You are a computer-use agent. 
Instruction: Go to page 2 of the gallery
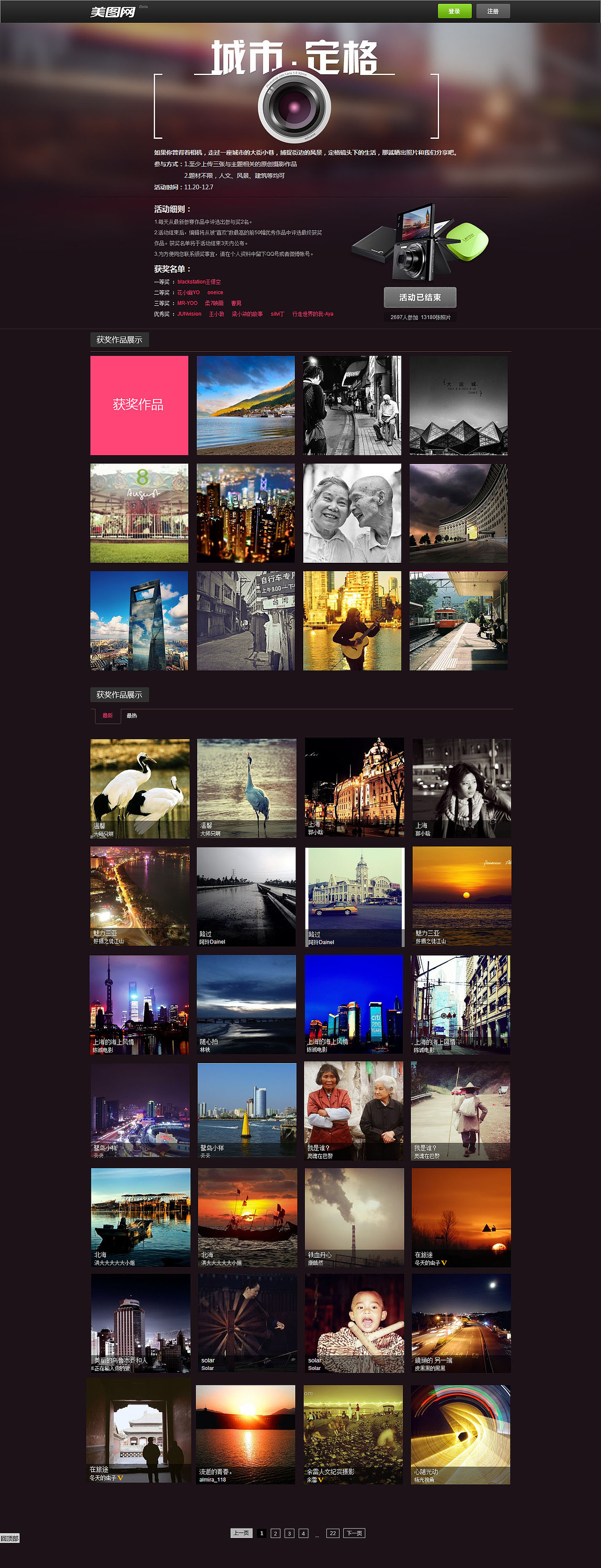(275, 1533)
